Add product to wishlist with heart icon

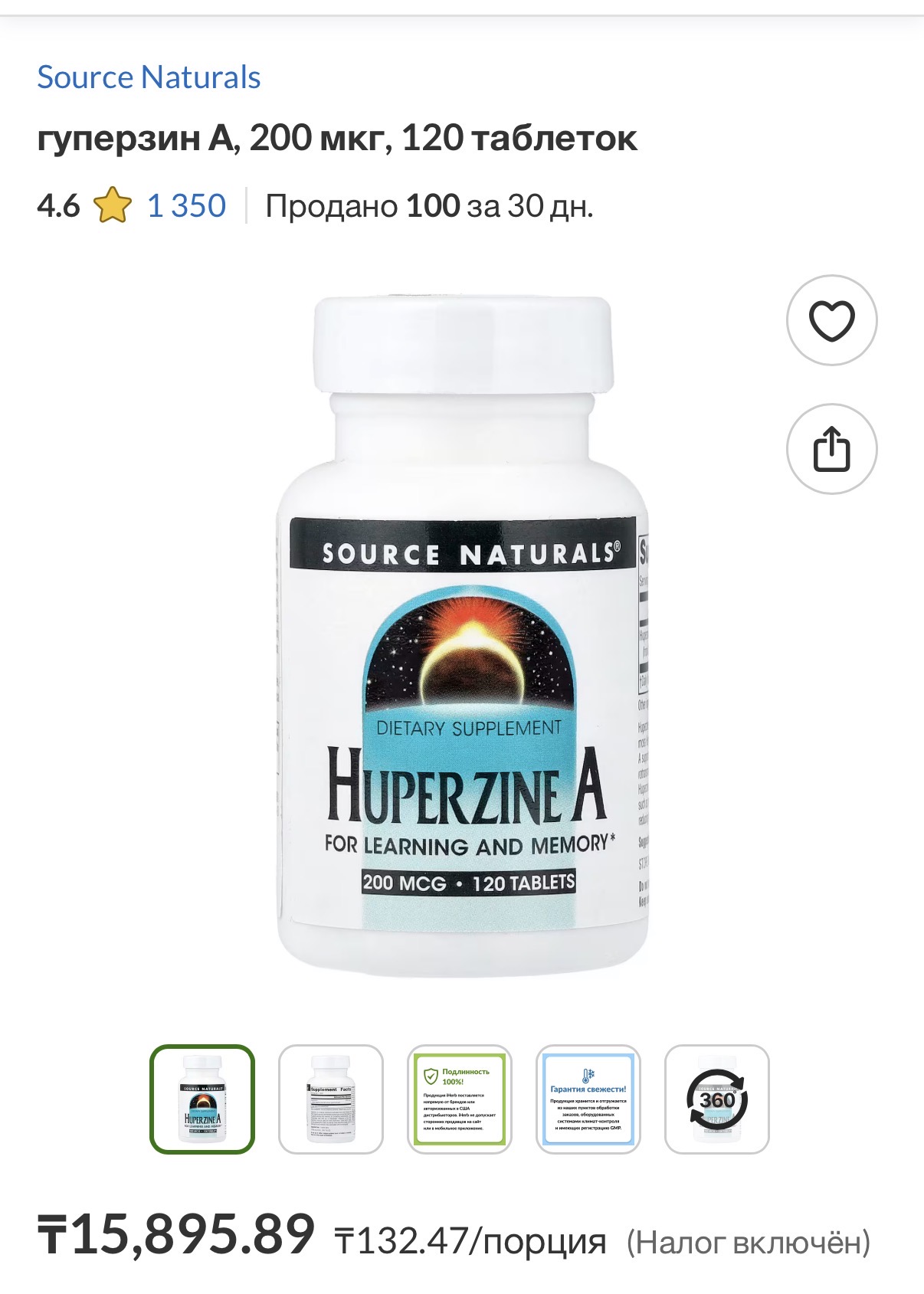point(831,320)
